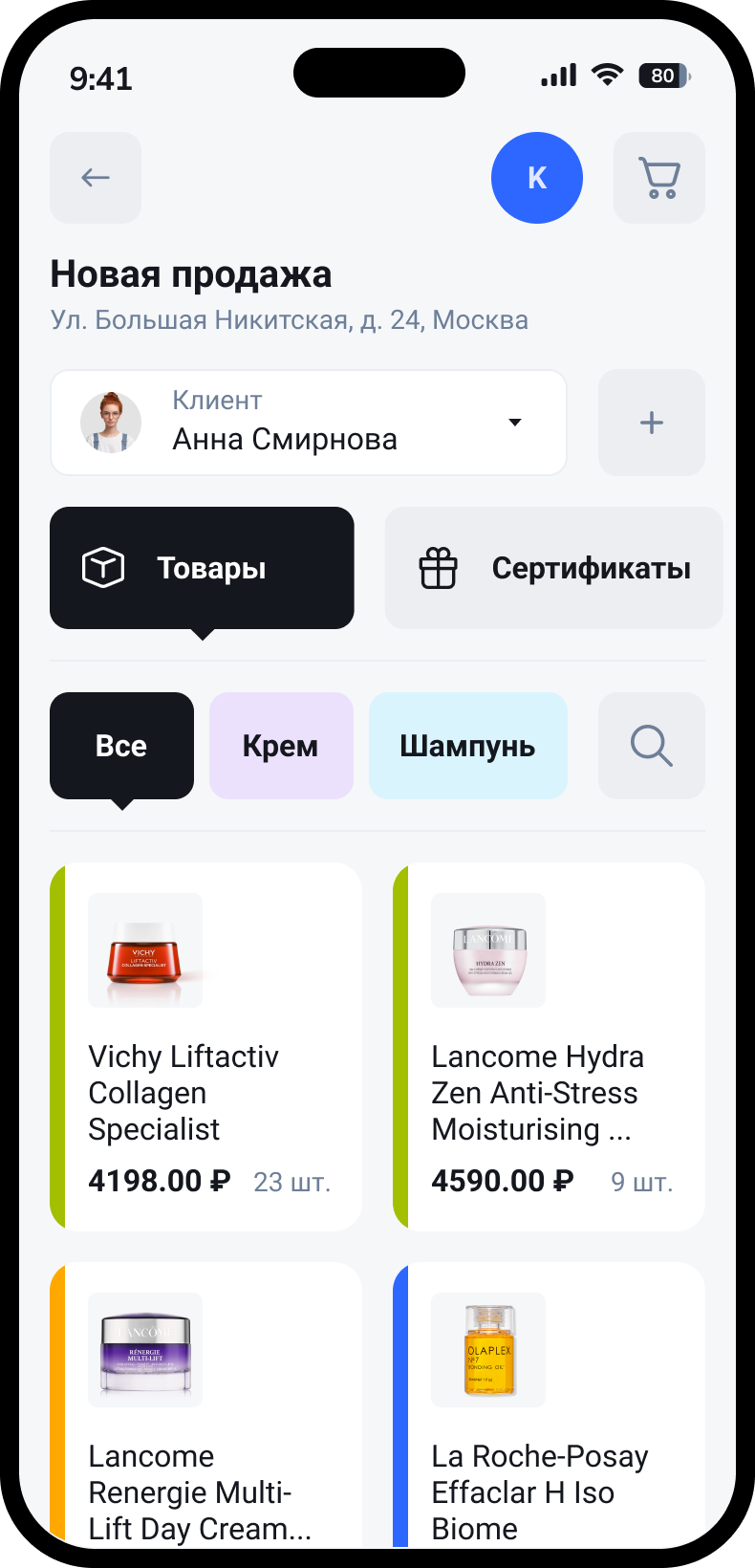Image resolution: width=755 pixels, height=1568 pixels.
Task: Select the Все filter chip
Action: click(121, 746)
